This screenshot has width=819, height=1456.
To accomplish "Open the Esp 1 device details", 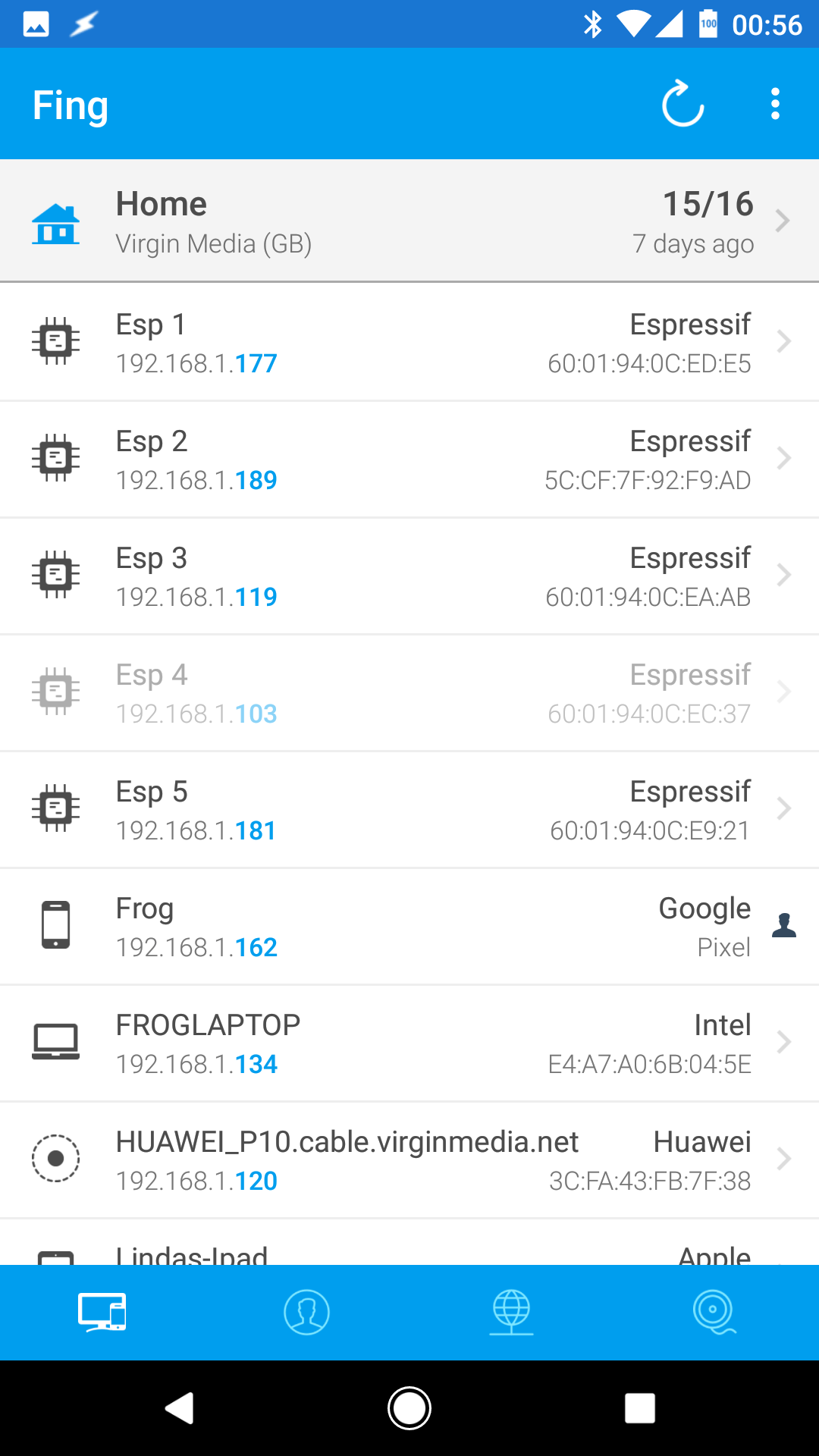I will pos(409,342).
